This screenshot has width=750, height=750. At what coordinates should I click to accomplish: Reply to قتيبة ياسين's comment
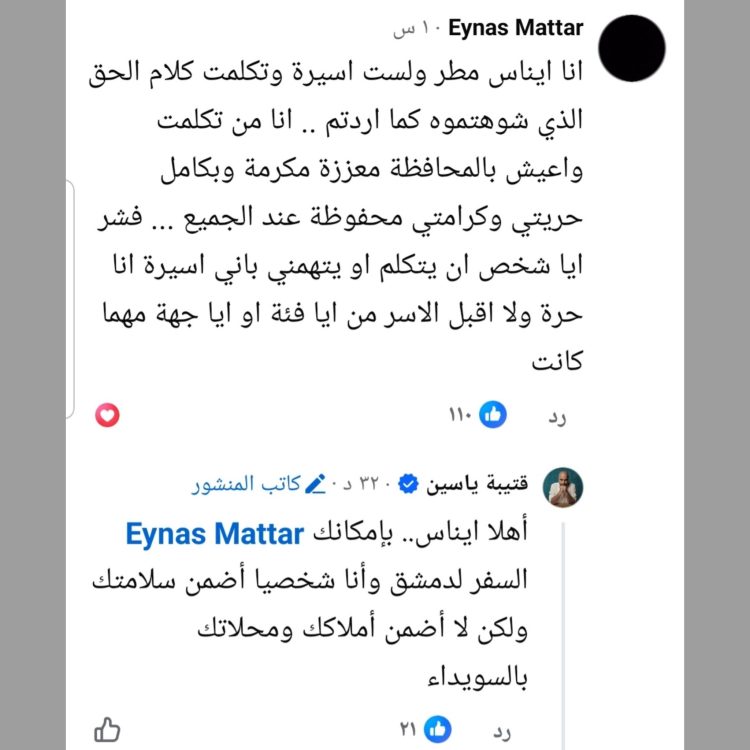[x=504, y=730]
